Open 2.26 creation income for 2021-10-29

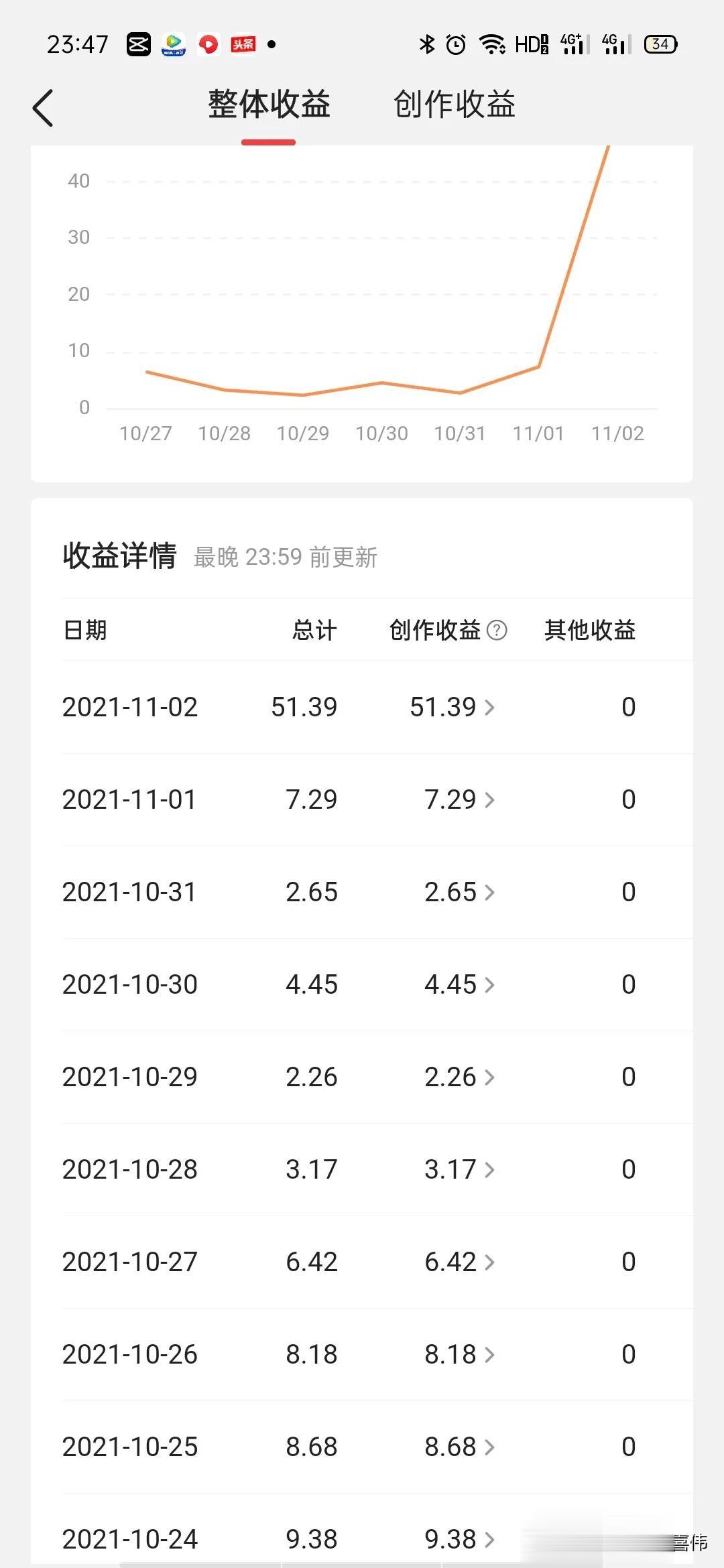coord(460,1077)
